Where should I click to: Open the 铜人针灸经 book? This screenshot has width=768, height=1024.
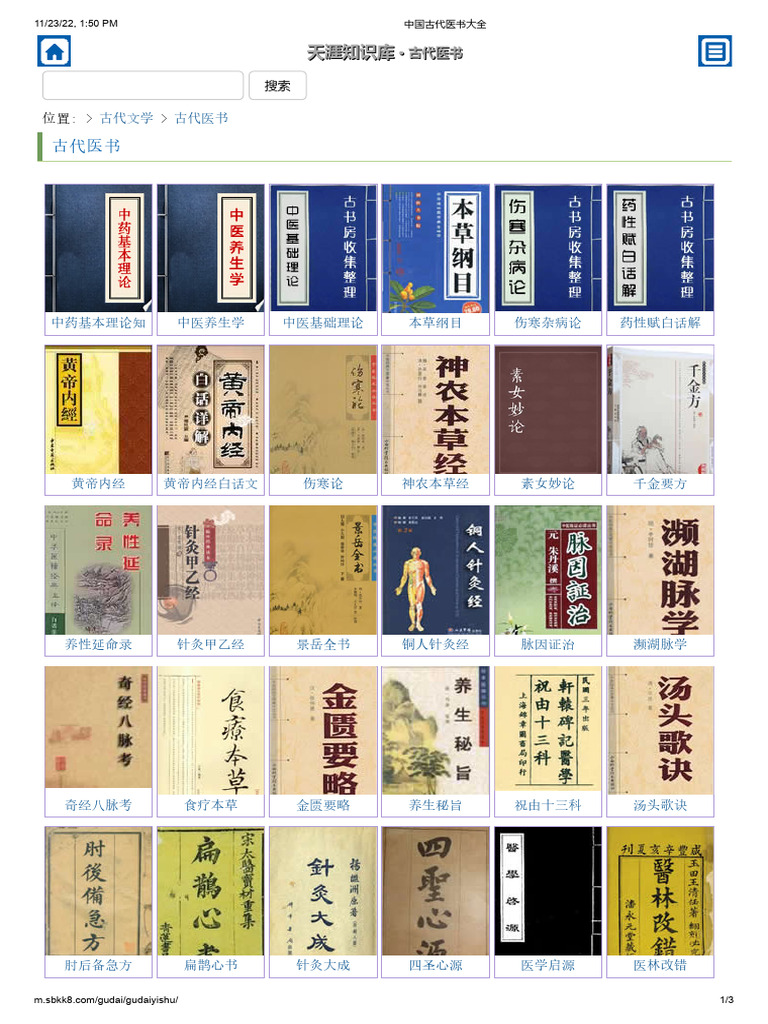(x=436, y=581)
